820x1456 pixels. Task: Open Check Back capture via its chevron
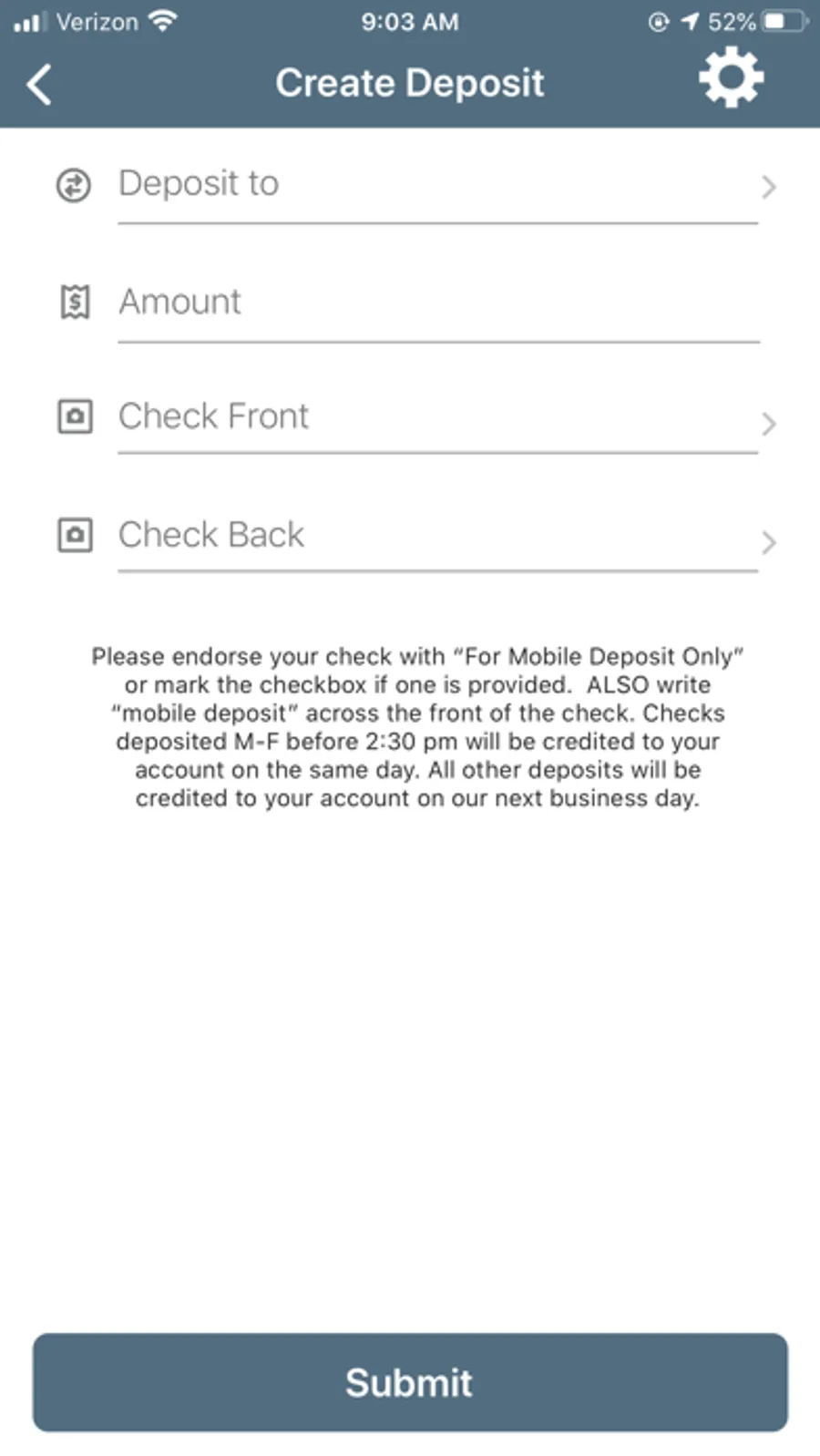click(769, 542)
